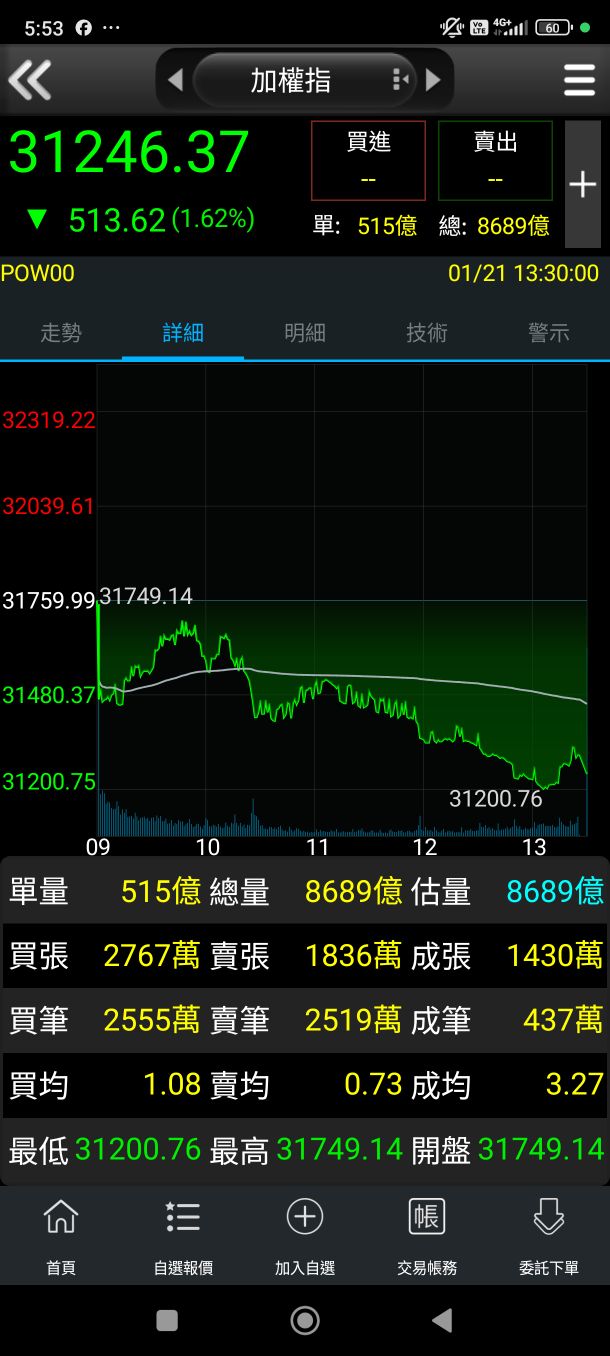Tap the 買進 buy box

pos(368,161)
